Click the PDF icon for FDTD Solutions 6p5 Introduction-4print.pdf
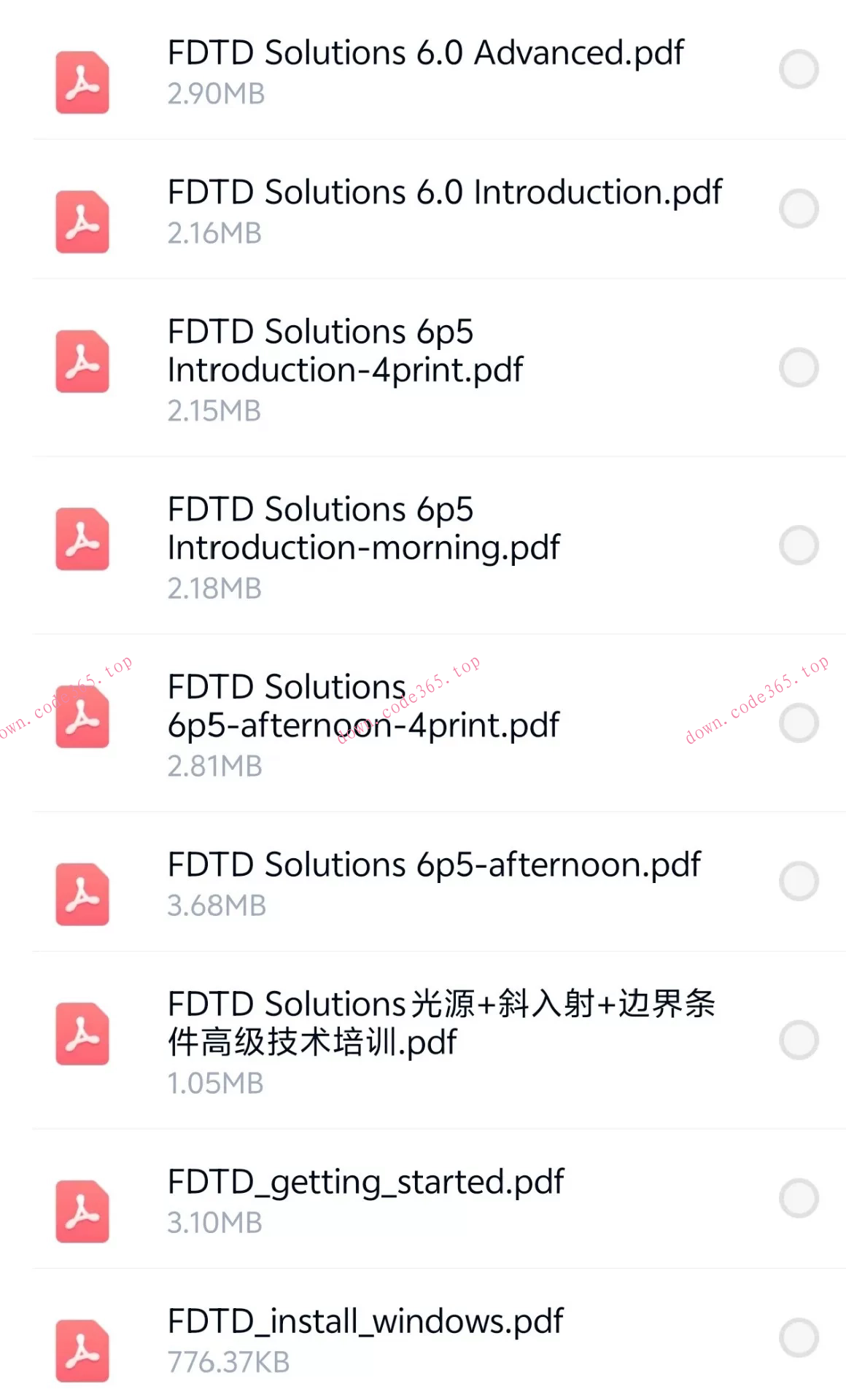This screenshot has height=1400, width=846. (x=82, y=362)
